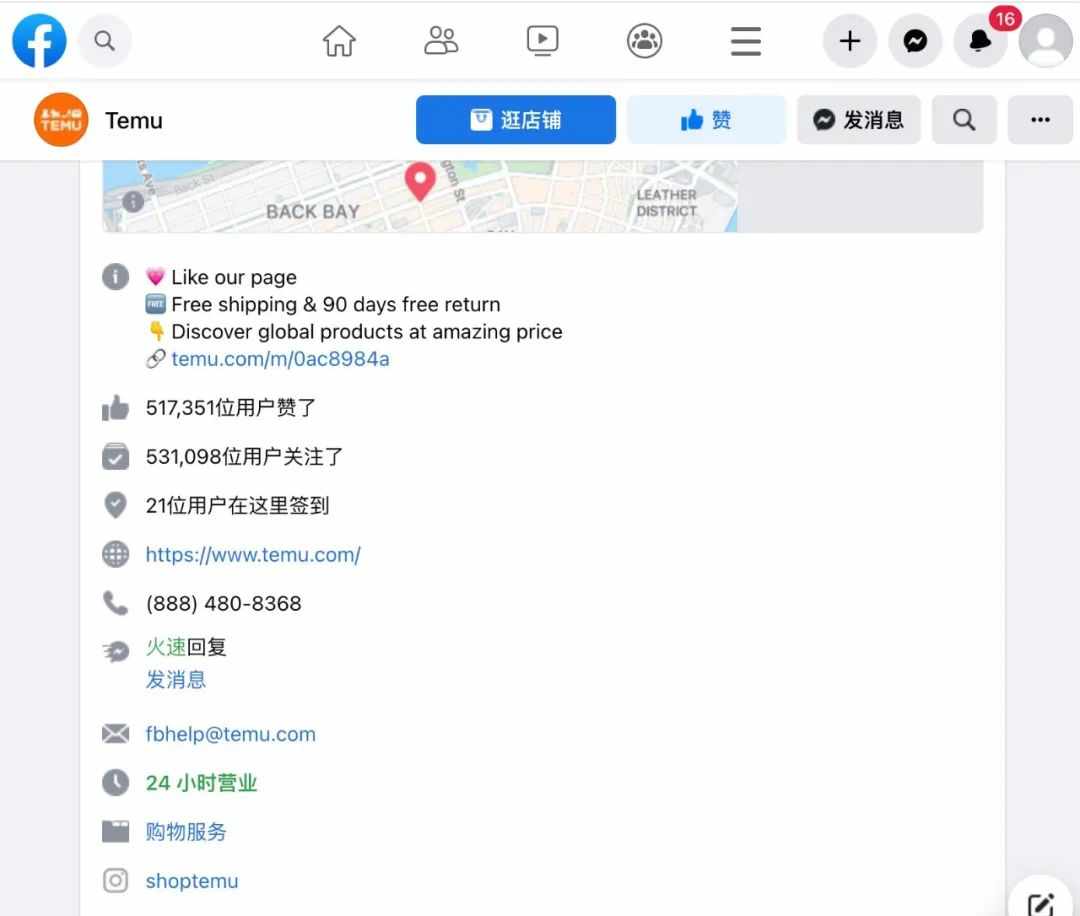
Task: Tap 发消息 button in page header
Action: 858,120
